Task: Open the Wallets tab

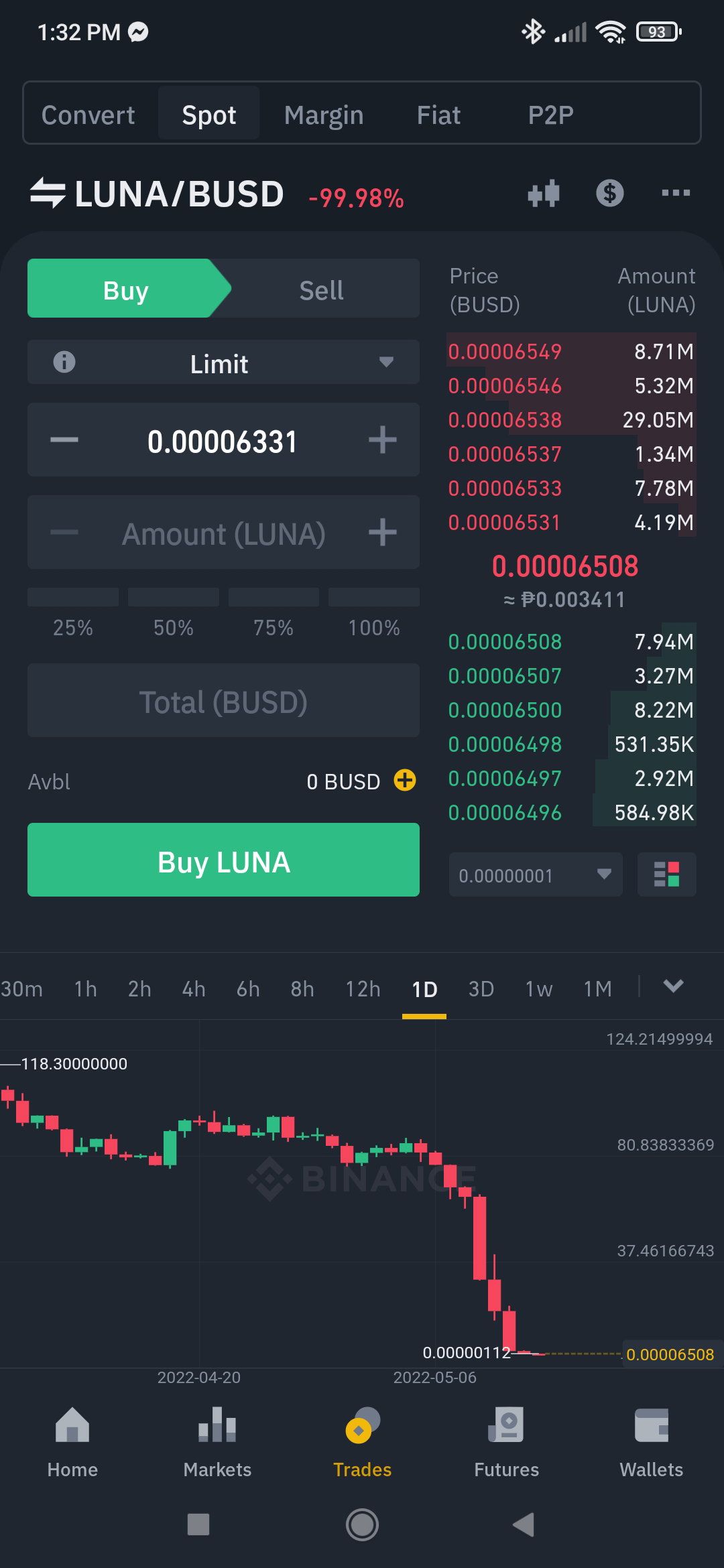Action: (651, 1442)
